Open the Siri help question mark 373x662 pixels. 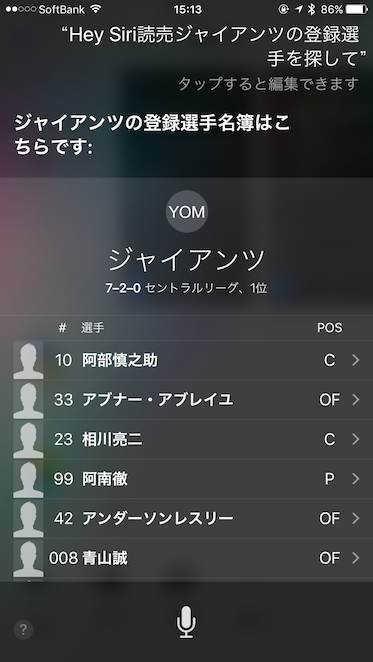pos(23,630)
